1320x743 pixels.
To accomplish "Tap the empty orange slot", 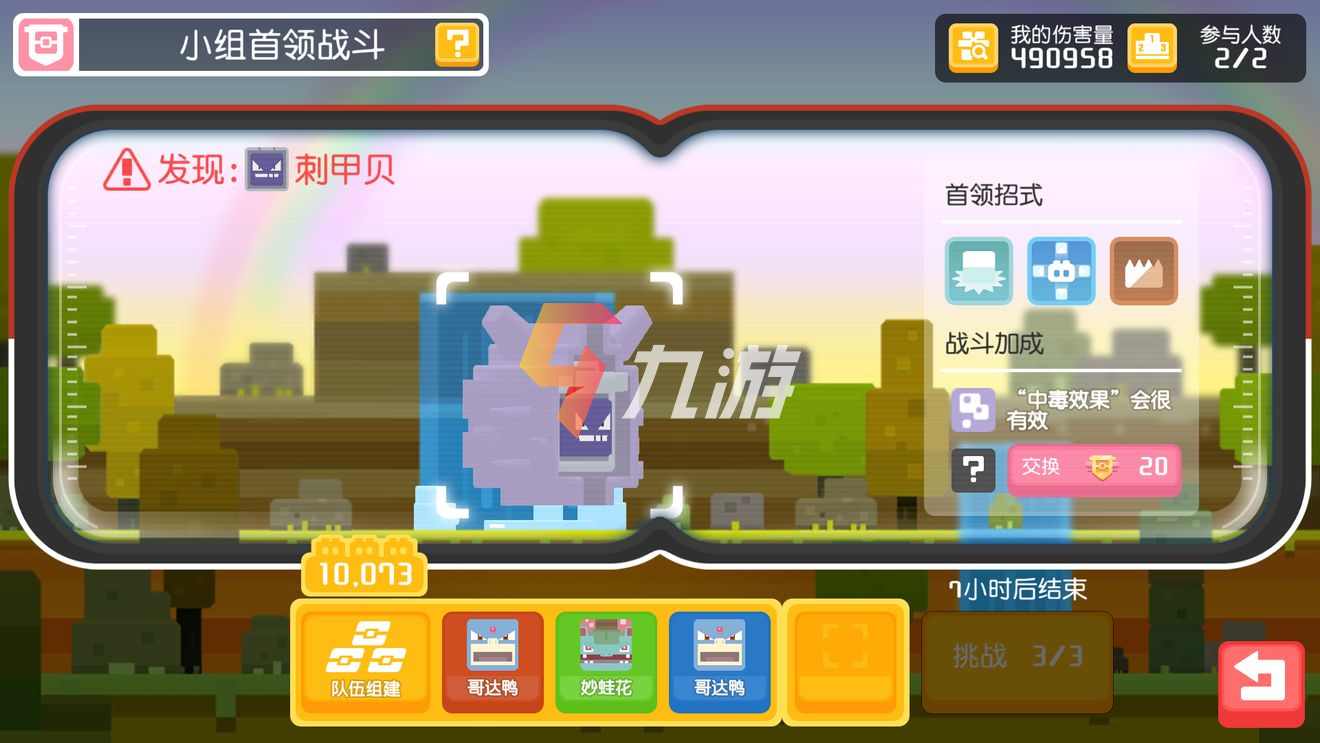I will click(845, 661).
